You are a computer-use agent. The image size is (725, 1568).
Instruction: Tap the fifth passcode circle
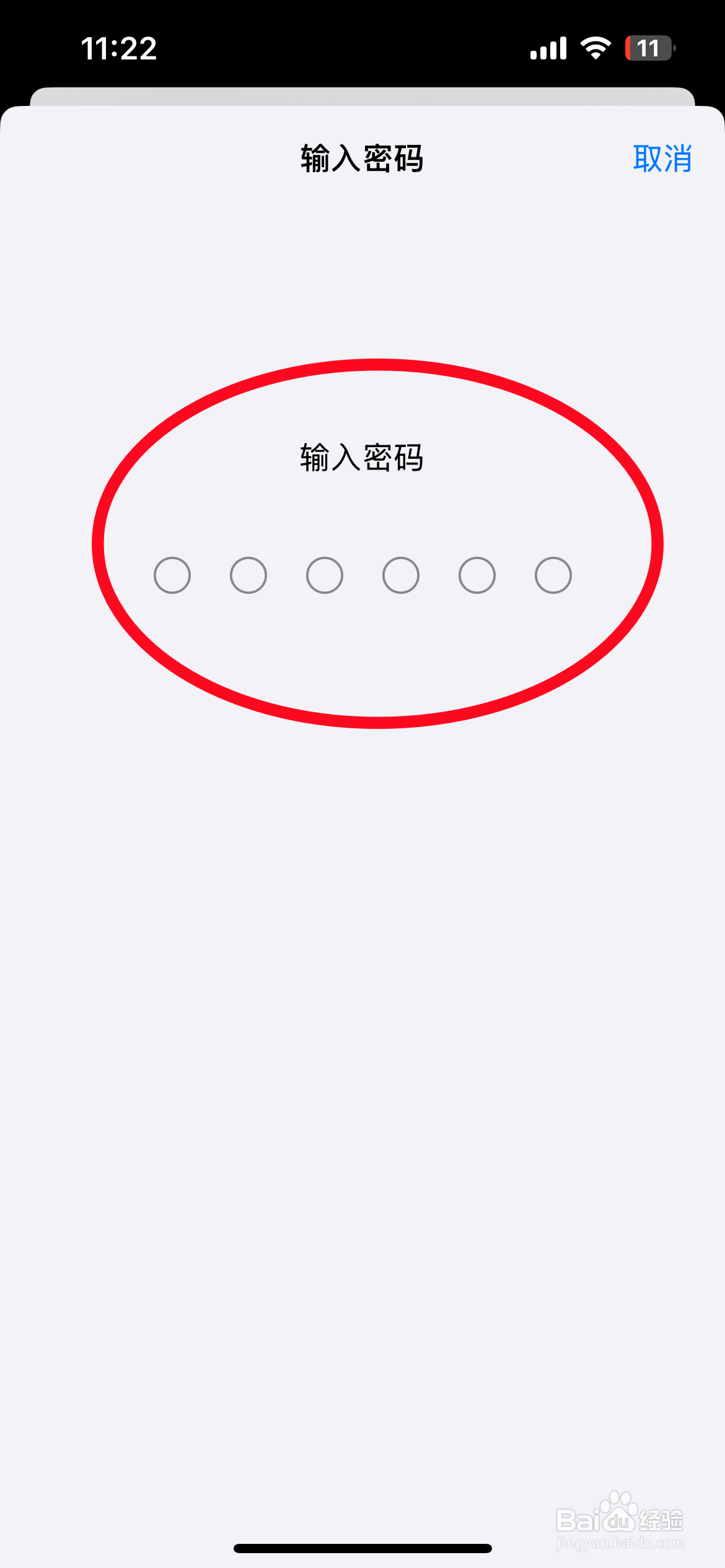click(477, 575)
